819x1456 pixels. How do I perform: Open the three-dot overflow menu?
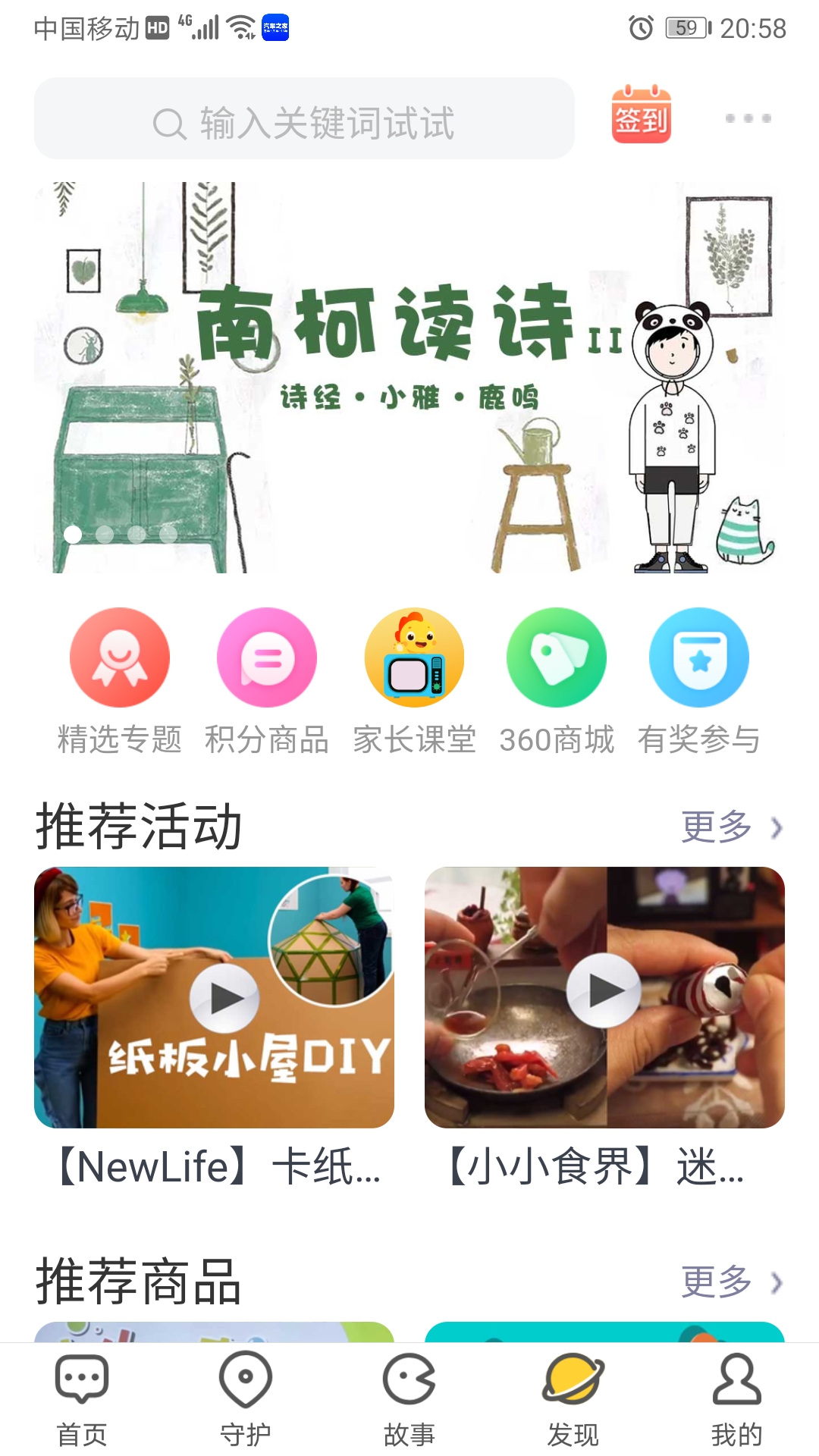coord(748,118)
